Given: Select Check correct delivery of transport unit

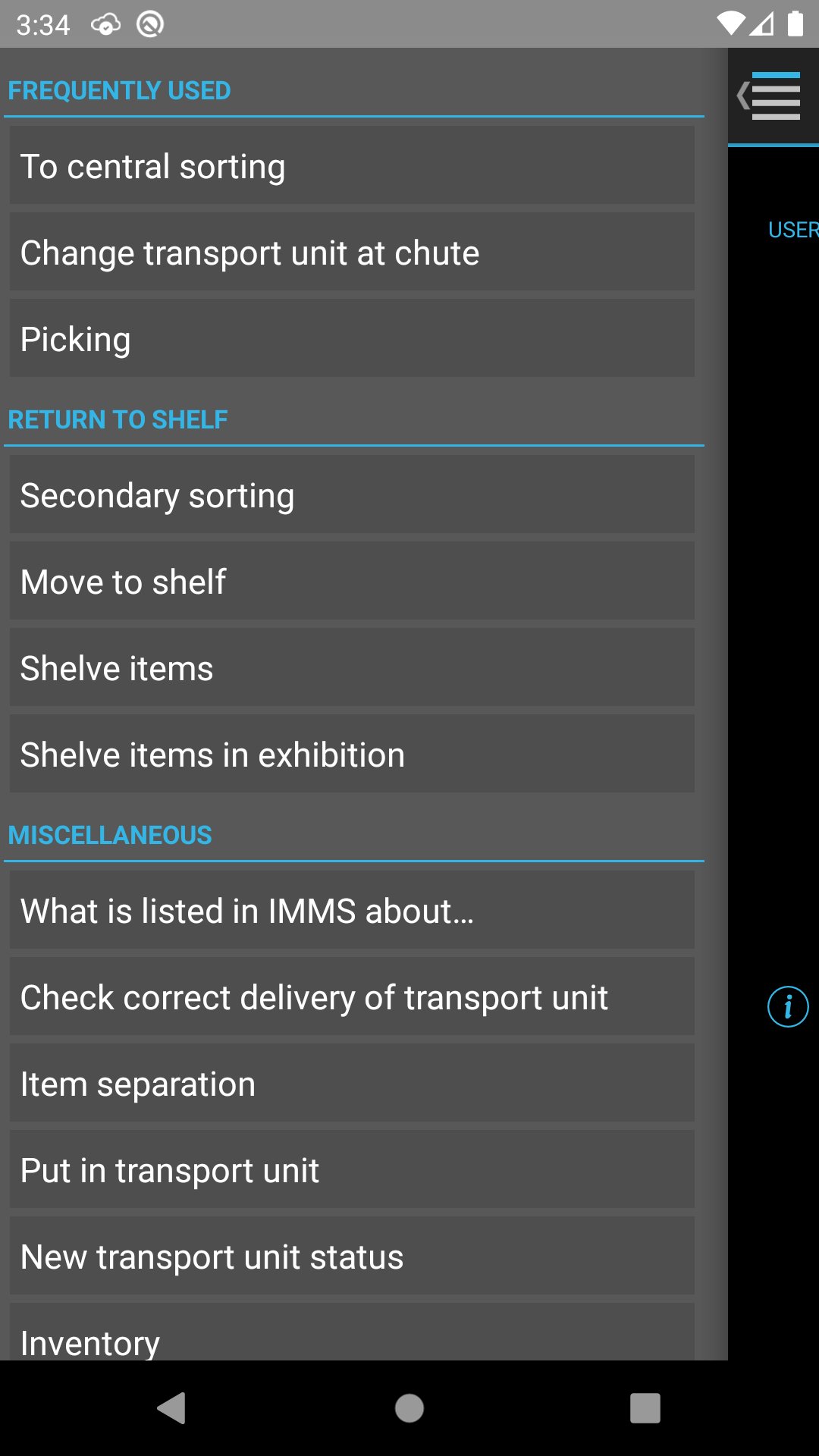Looking at the screenshot, I should click(x=351, y=996).
